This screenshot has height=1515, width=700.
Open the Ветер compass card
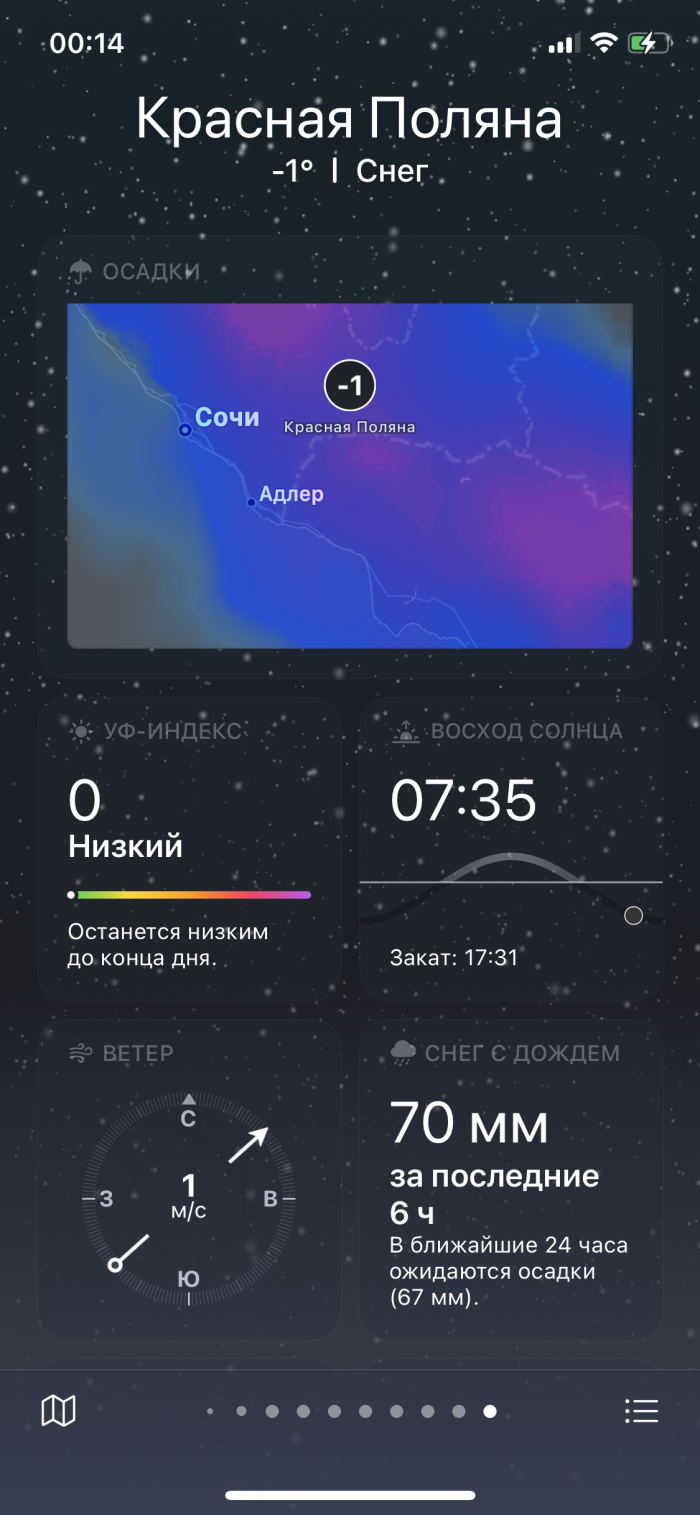tap(189, 1180)
